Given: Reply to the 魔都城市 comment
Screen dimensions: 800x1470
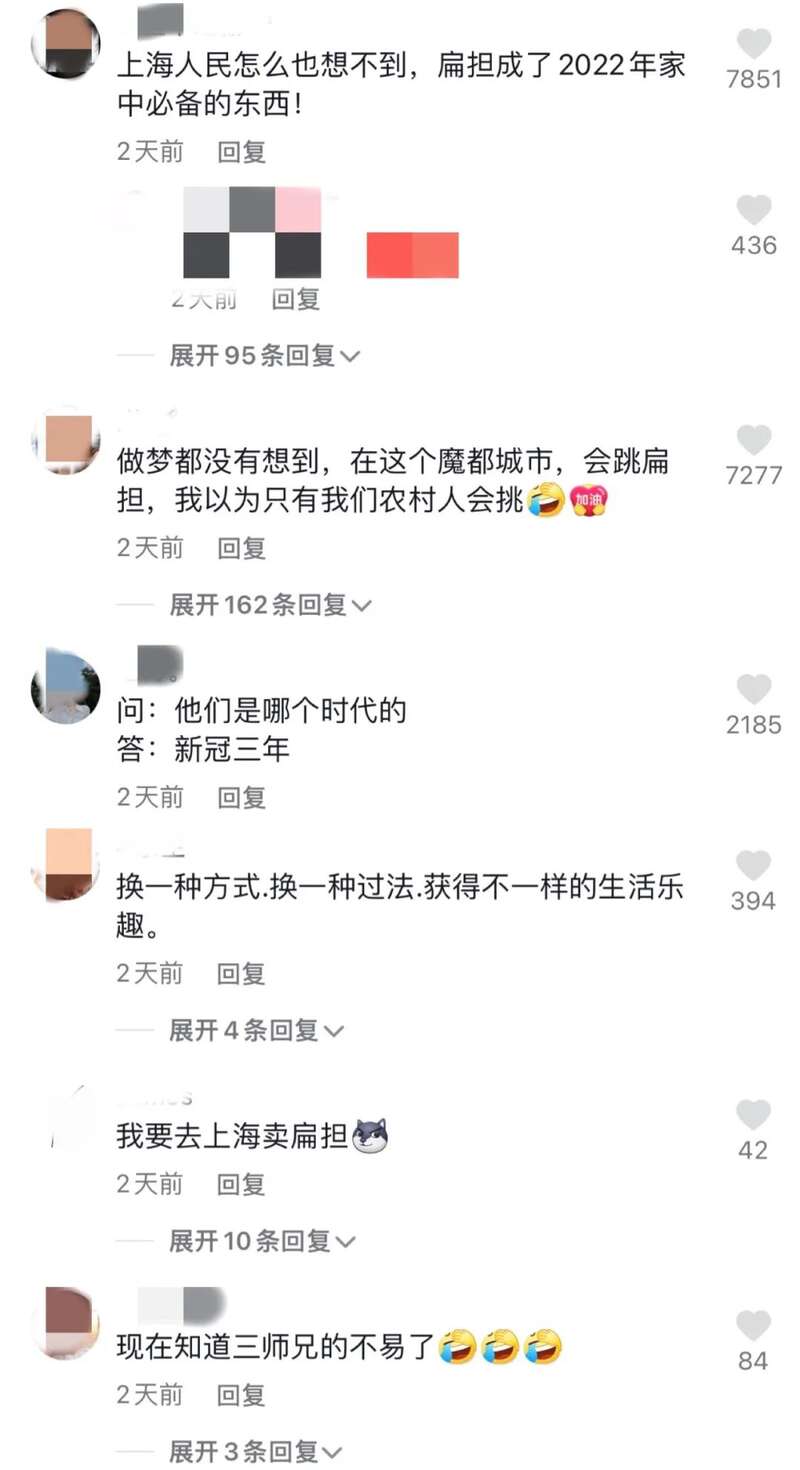Looking at the screenshot, I should tap(242, 548).
